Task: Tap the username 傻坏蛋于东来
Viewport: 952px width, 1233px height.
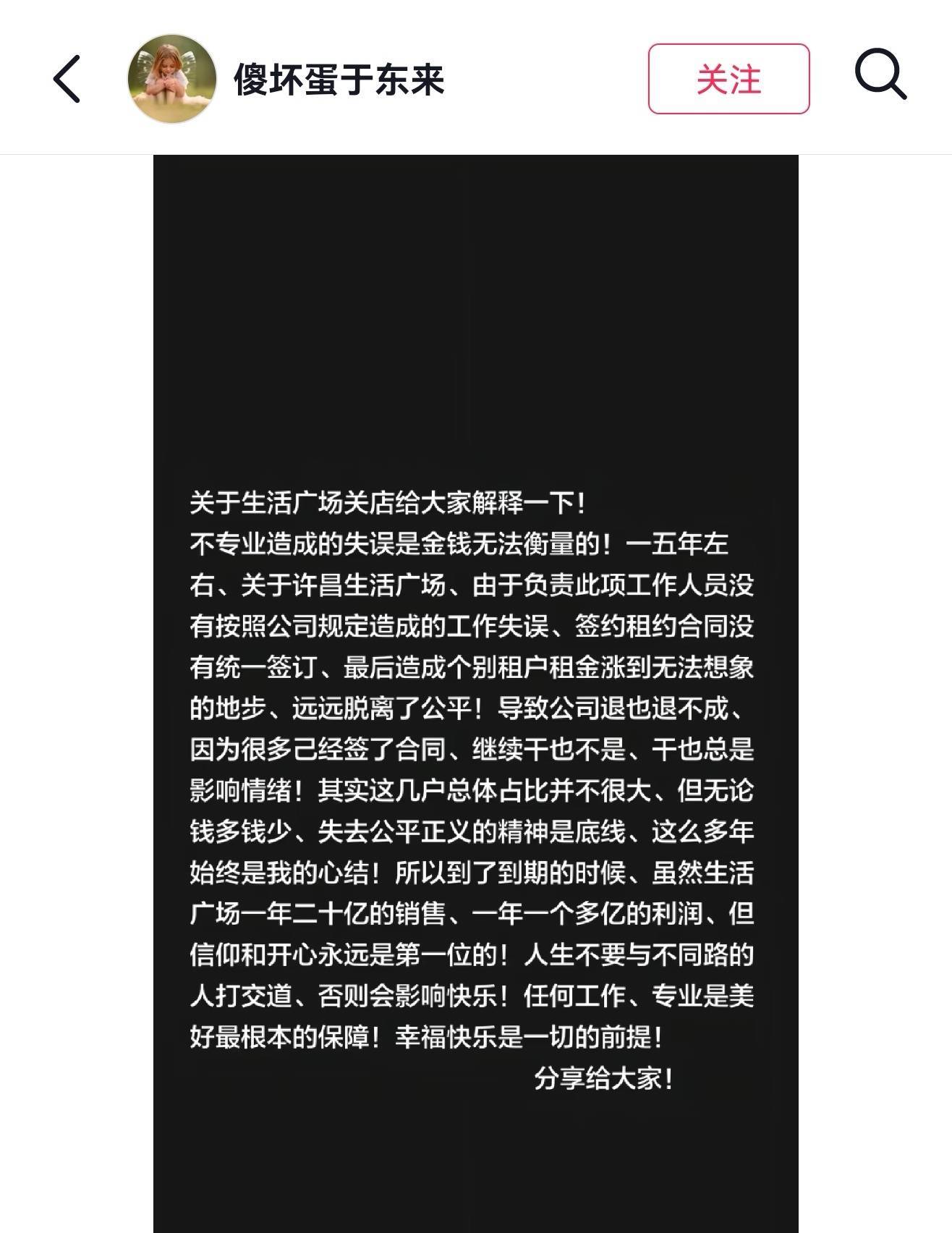Action: 339,80
